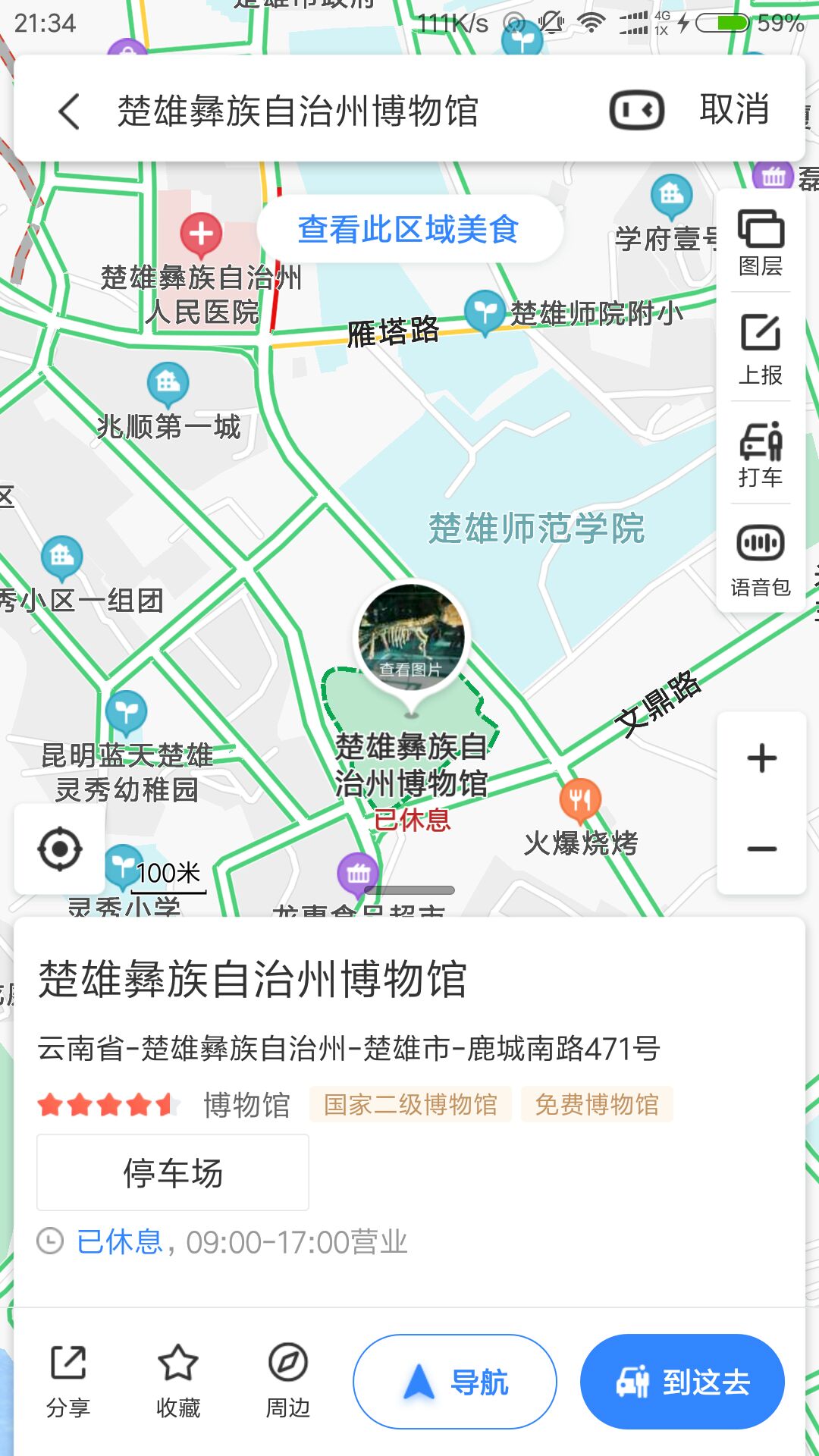
Task: Start 导航 navigation
Action: [455, 1382]
